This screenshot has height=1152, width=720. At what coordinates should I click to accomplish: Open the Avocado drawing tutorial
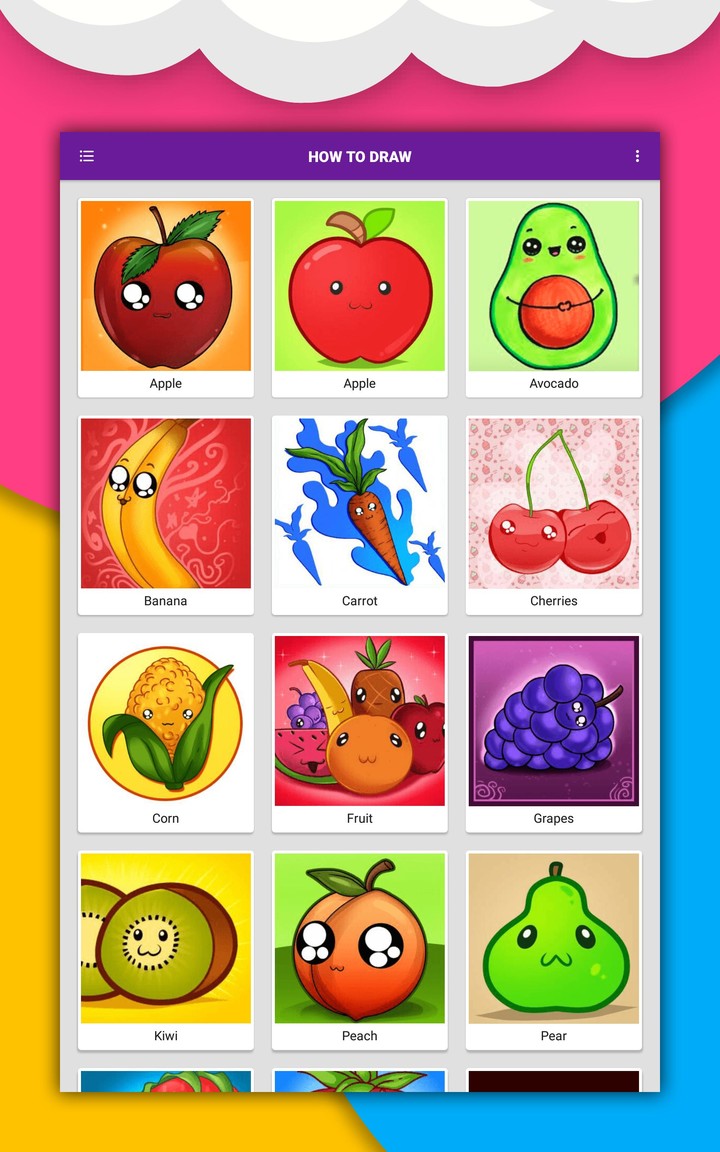point(553,297)
